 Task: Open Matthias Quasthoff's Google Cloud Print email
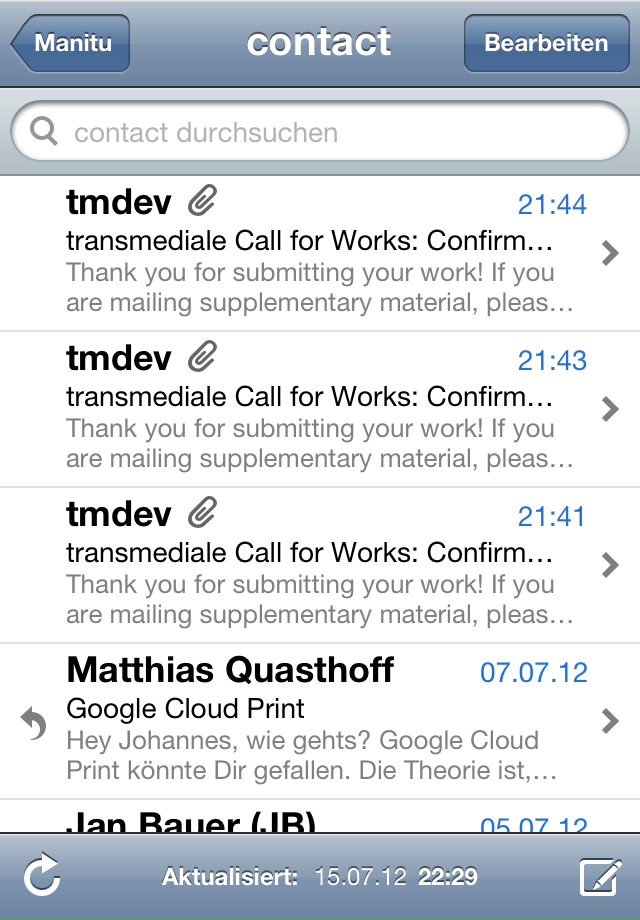coord(320,721)
